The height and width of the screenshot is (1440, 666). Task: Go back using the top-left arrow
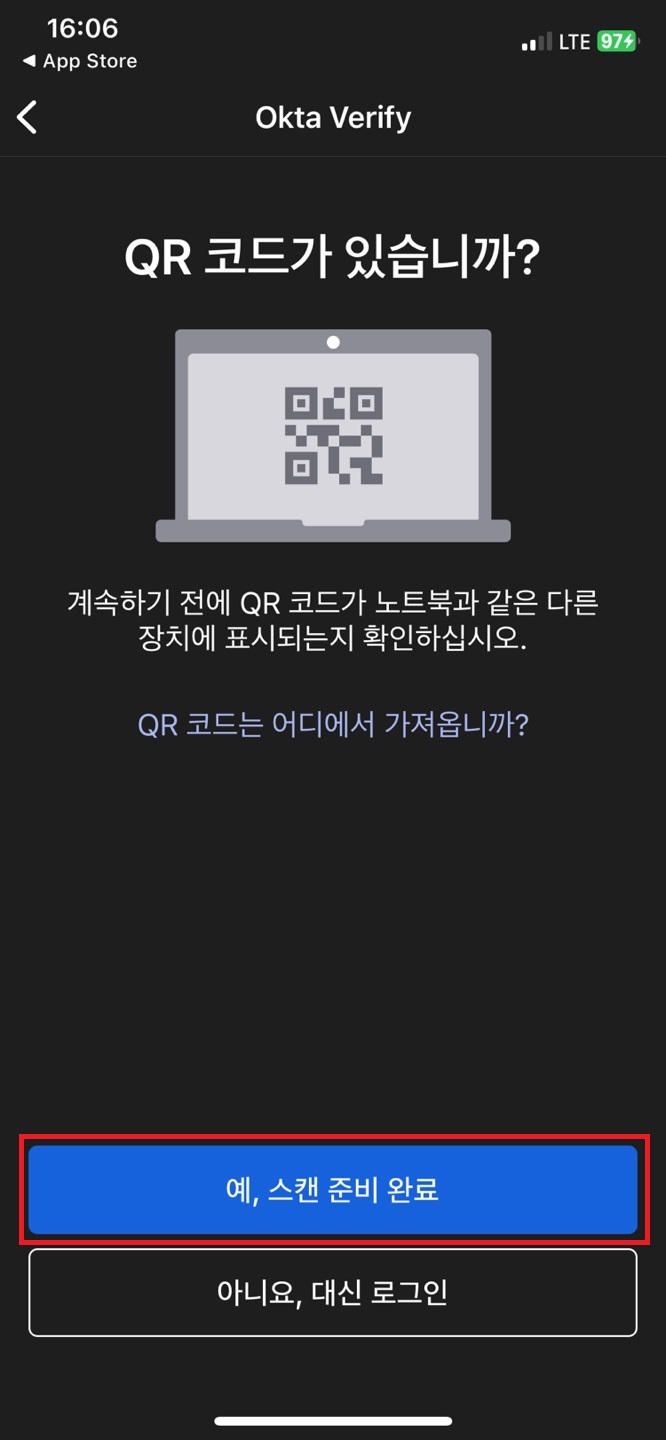pyautogui.click(x=27, y=118)
